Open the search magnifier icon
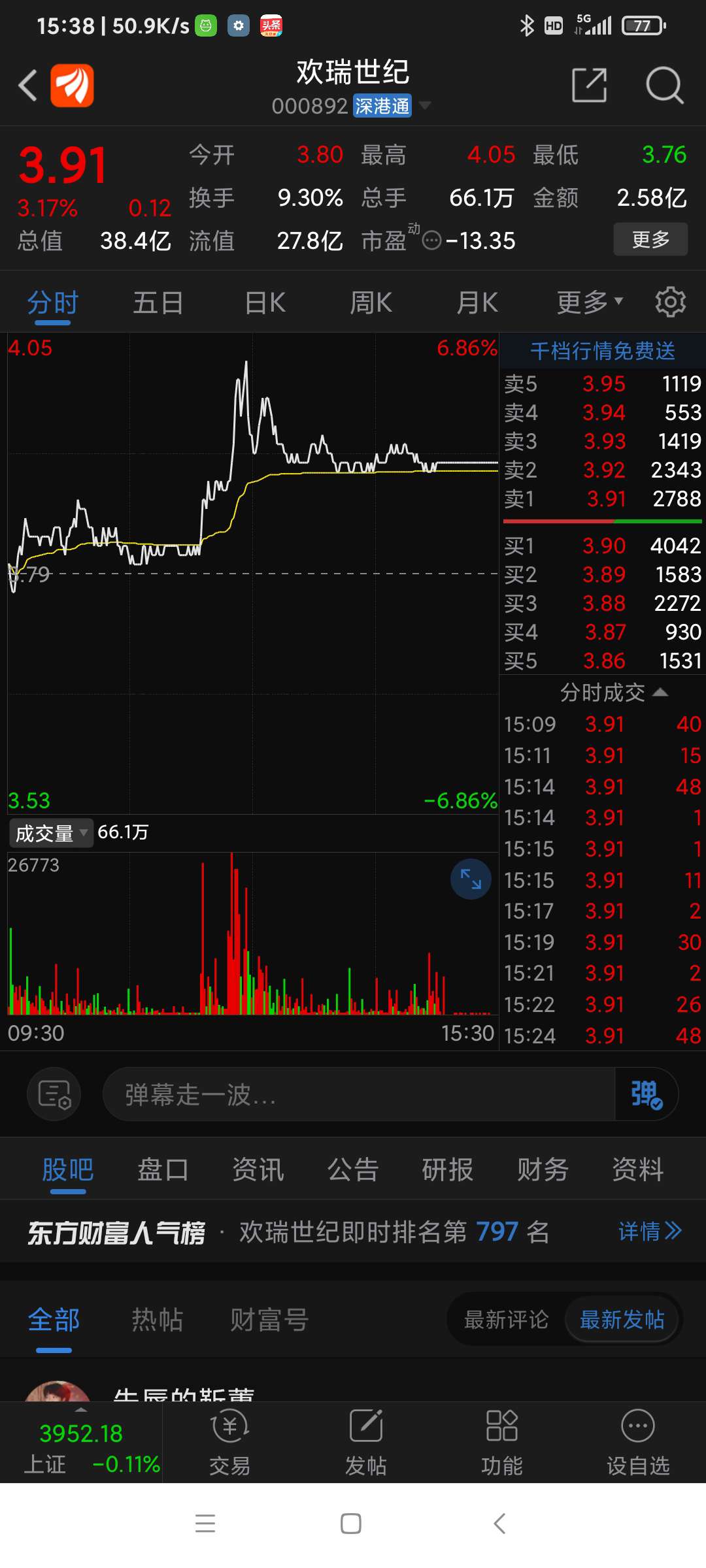The height and width of the screenshot is (1568, 706). 664,85
